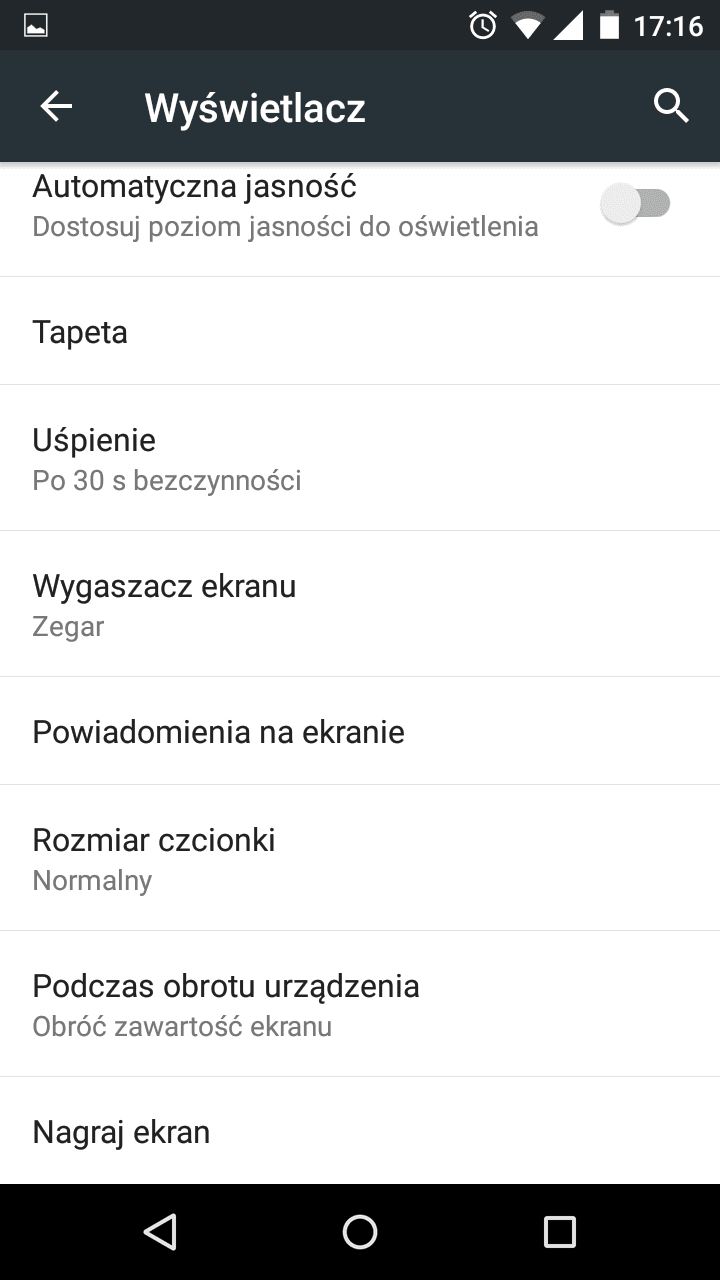
Task: Open the Tapeta setting
Action: [x=360, y=331]
